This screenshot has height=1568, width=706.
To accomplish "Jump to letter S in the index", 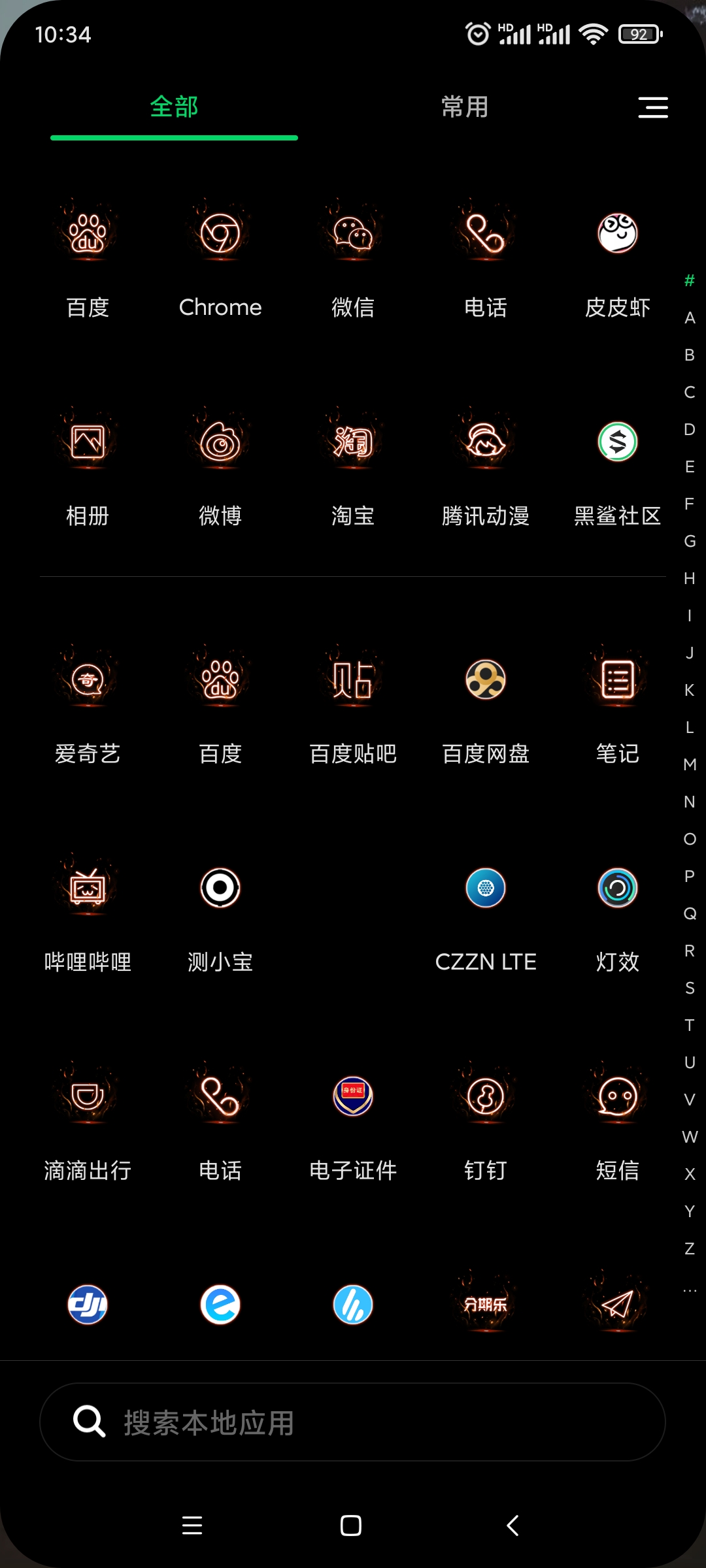I will [x=690, y=988].
